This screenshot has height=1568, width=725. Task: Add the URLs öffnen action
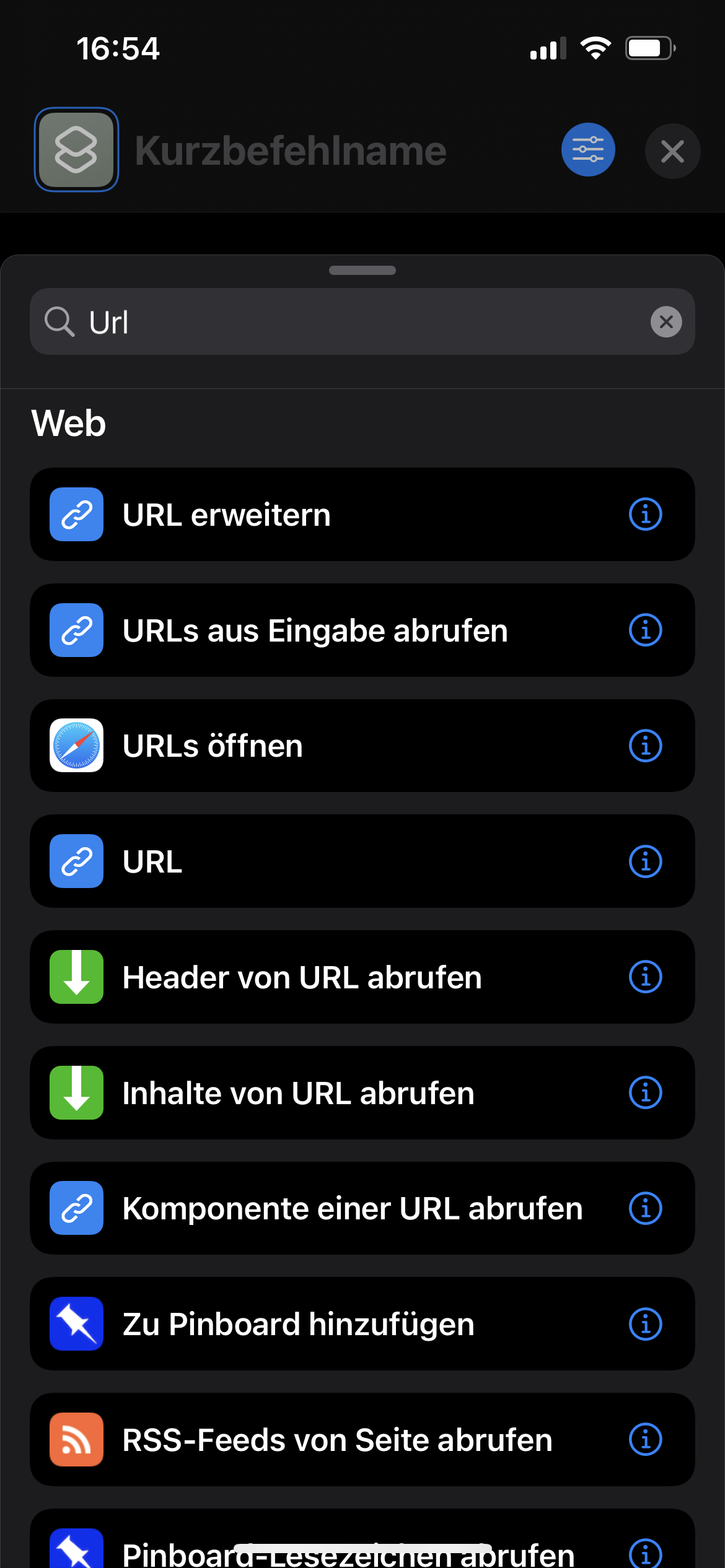(322, 746)
